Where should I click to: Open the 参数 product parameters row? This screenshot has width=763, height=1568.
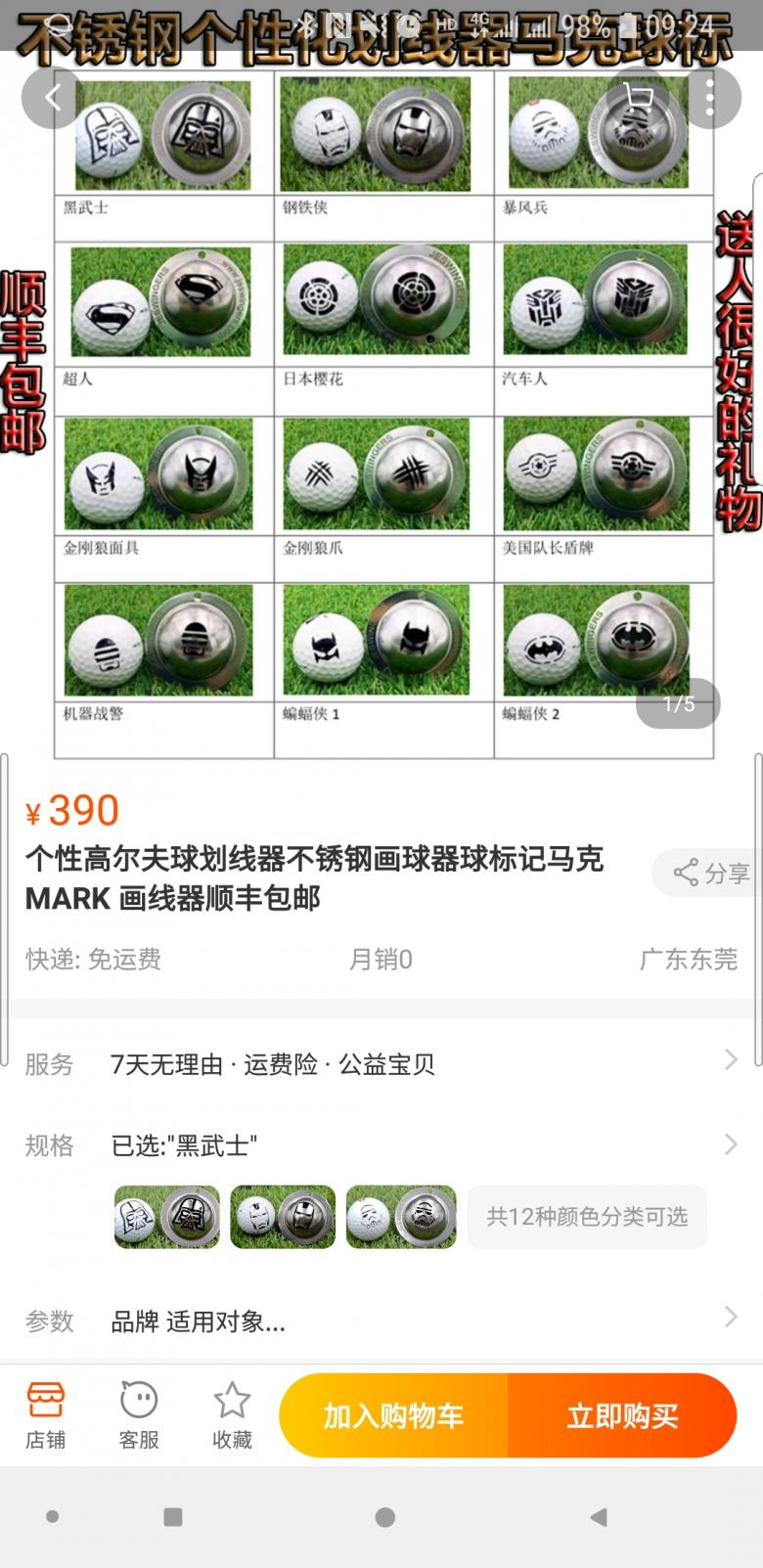pos(381,1322)
